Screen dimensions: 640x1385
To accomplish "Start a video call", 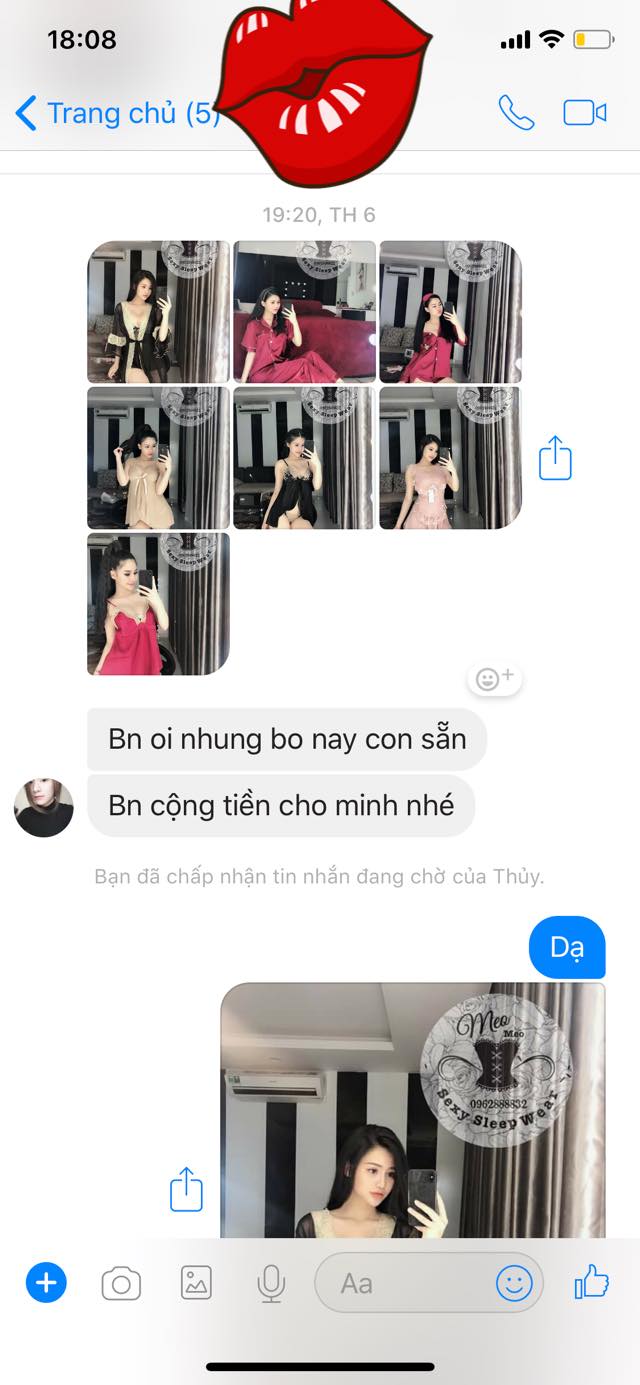I will [x=585, y=113].
